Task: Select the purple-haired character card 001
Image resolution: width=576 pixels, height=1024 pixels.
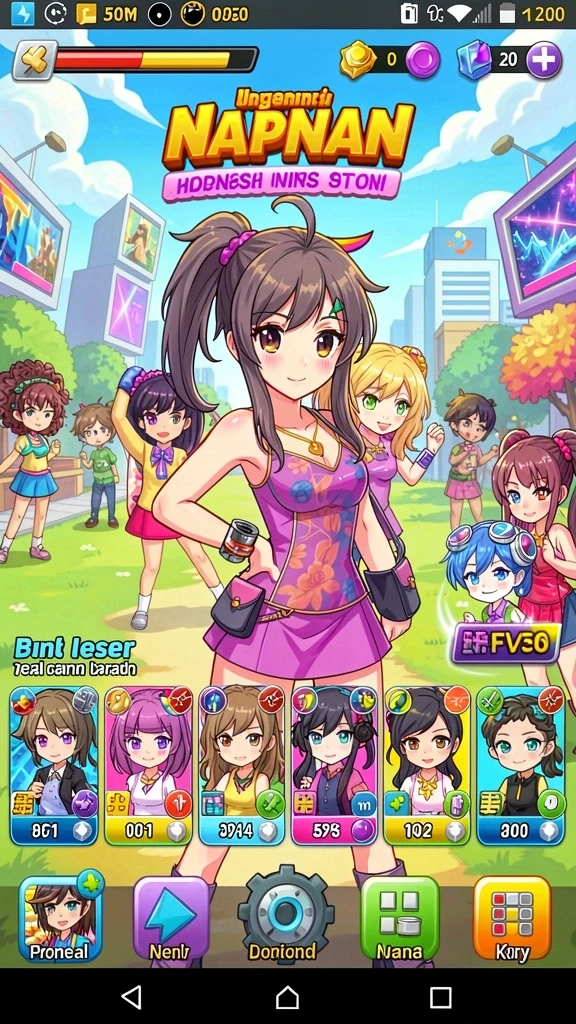Action: (x=148, y=765)
